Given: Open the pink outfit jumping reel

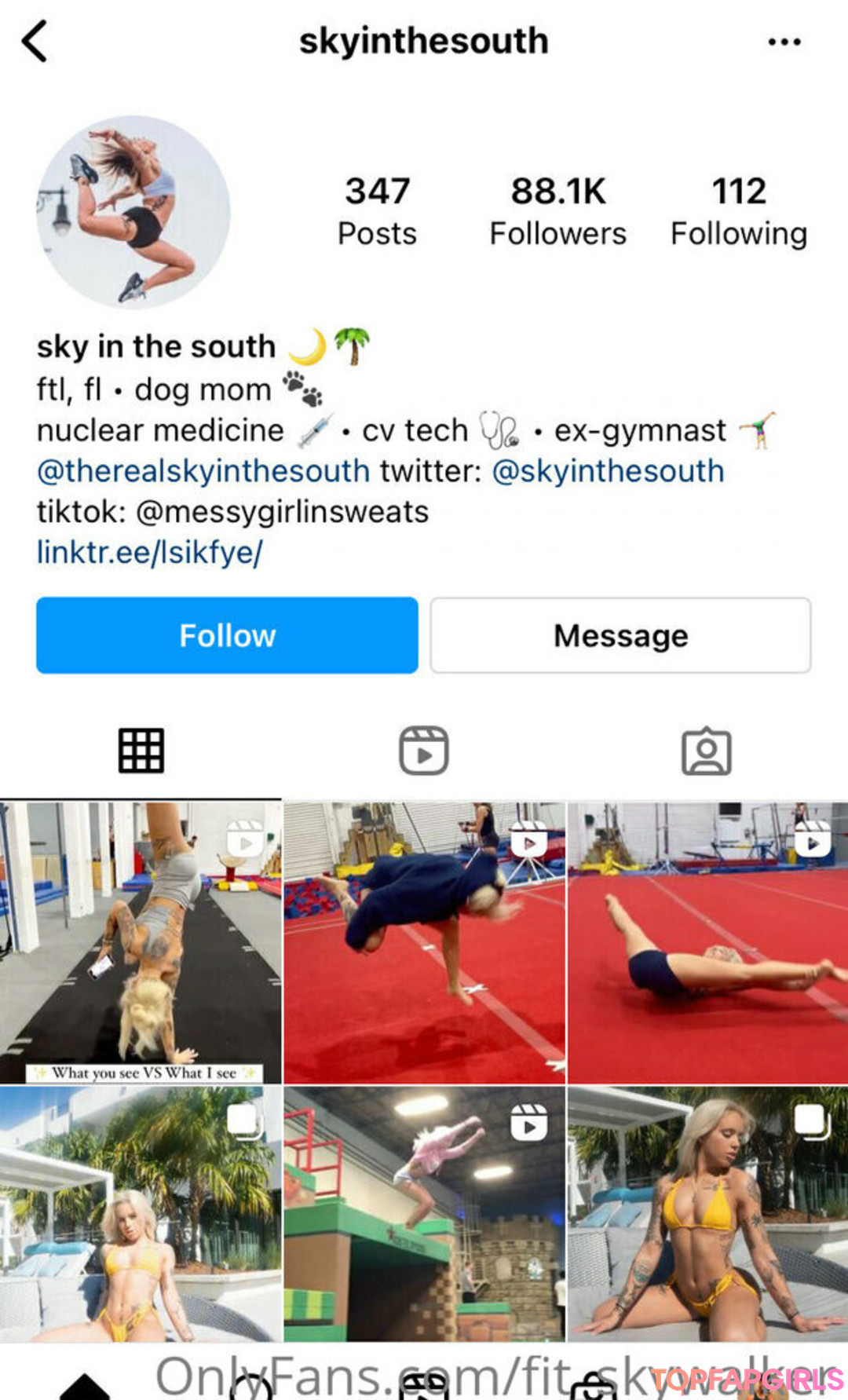Looking at the screenshot, I should point(424,1213).
